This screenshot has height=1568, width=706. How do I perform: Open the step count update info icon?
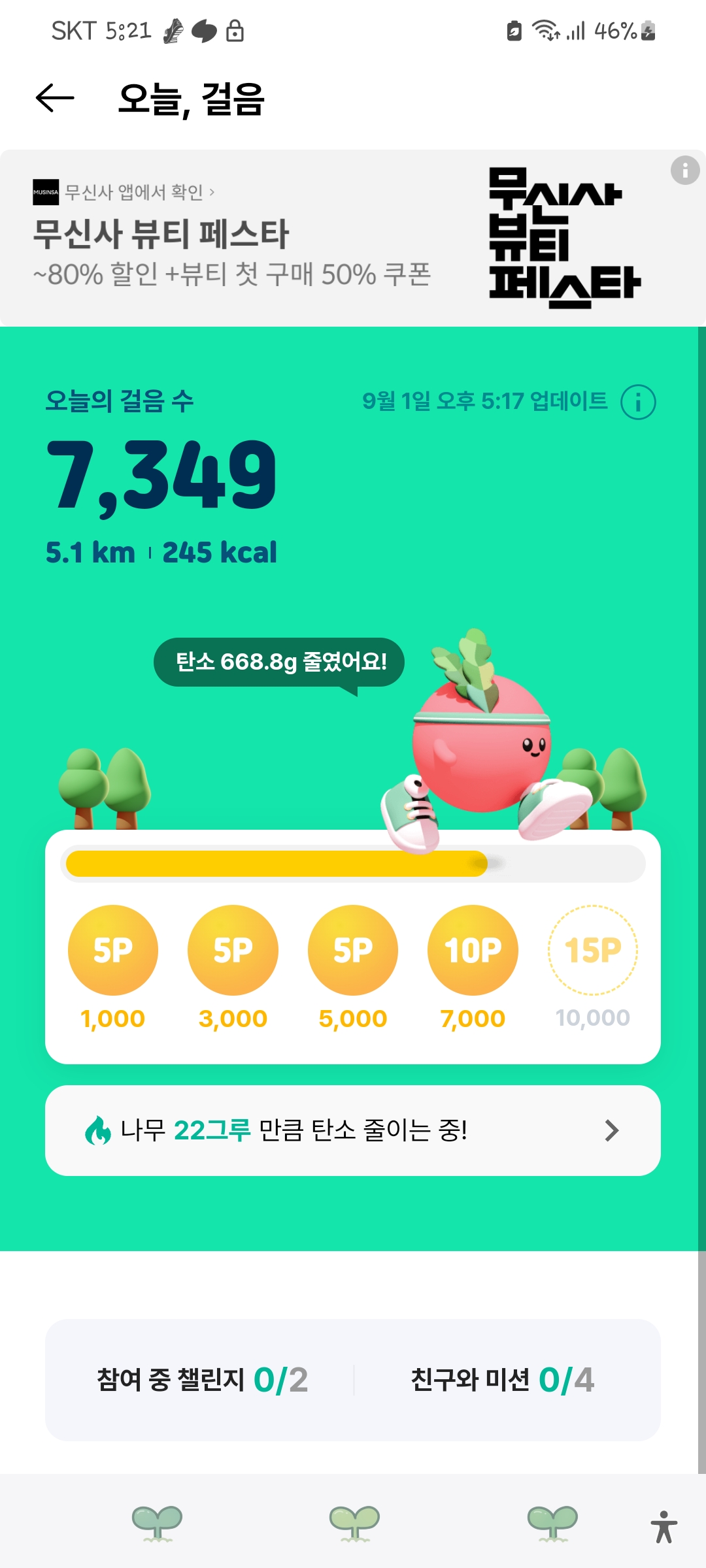[x=637, y=402]
